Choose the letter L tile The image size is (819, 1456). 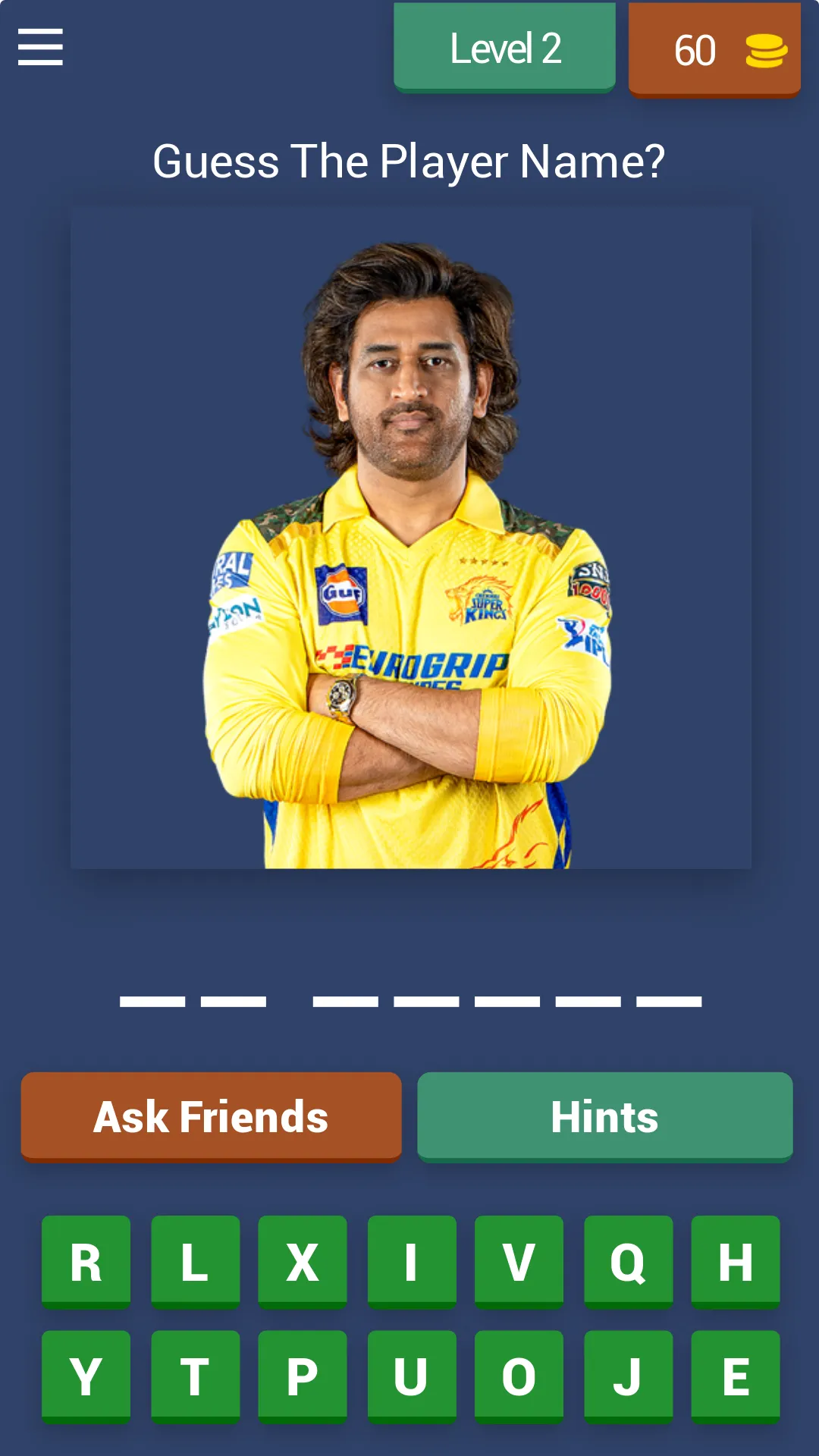coord(195,1262)
